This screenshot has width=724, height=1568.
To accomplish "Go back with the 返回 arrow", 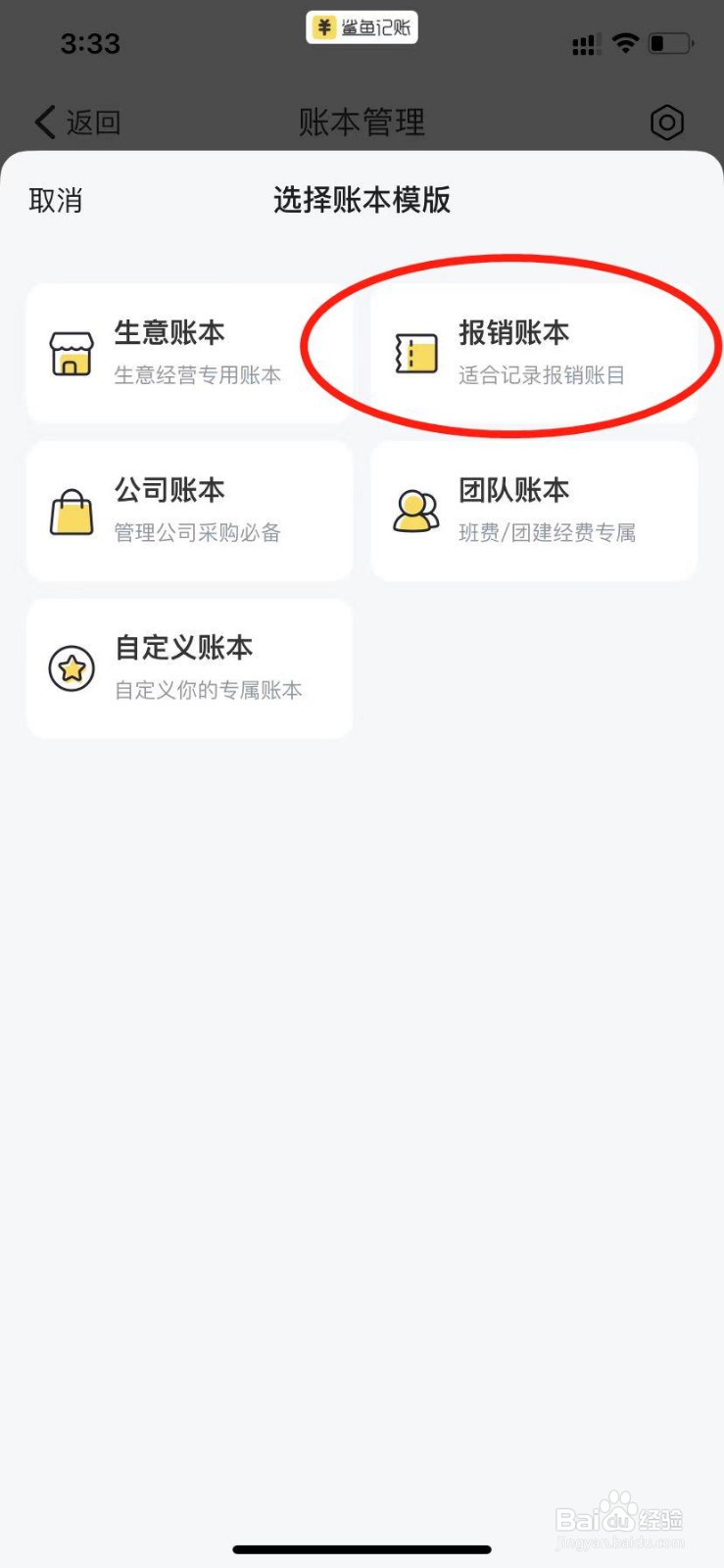I will point(76,122).
